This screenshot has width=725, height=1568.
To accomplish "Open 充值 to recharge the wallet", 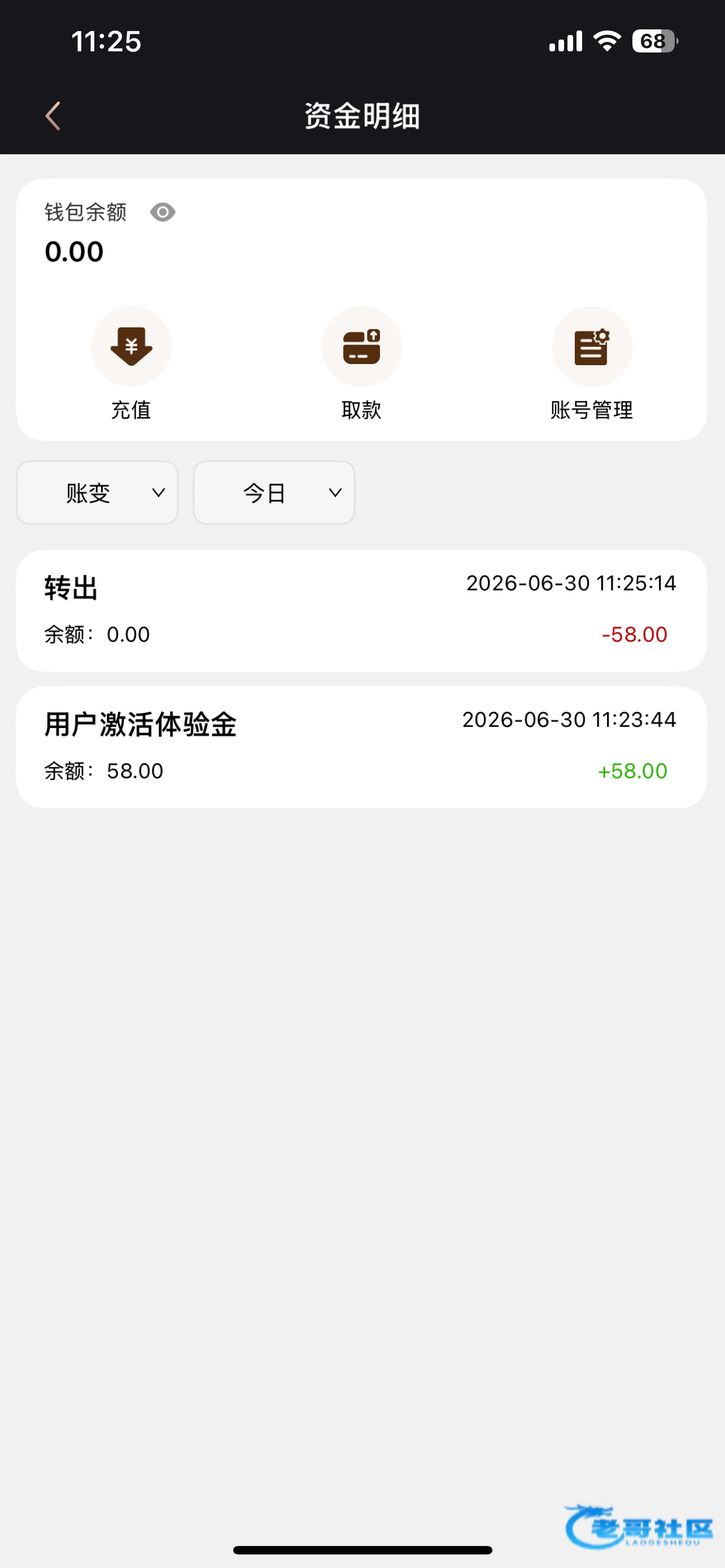I will click(131, 364).
